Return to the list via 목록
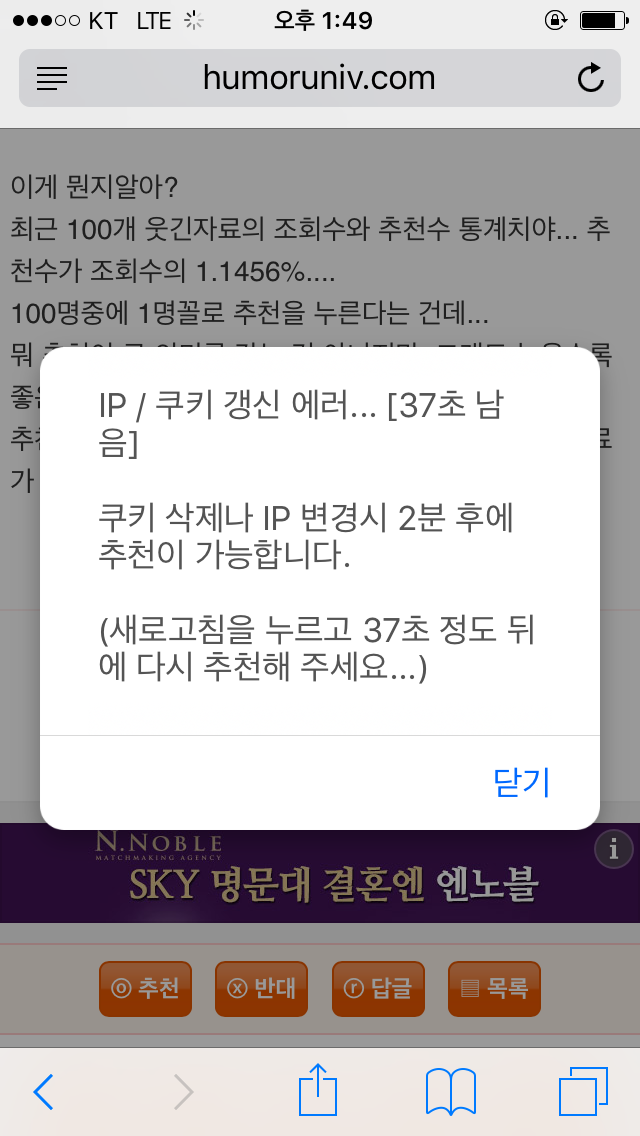The width and height of the screenshot is (640, 1136). [494, 989]
